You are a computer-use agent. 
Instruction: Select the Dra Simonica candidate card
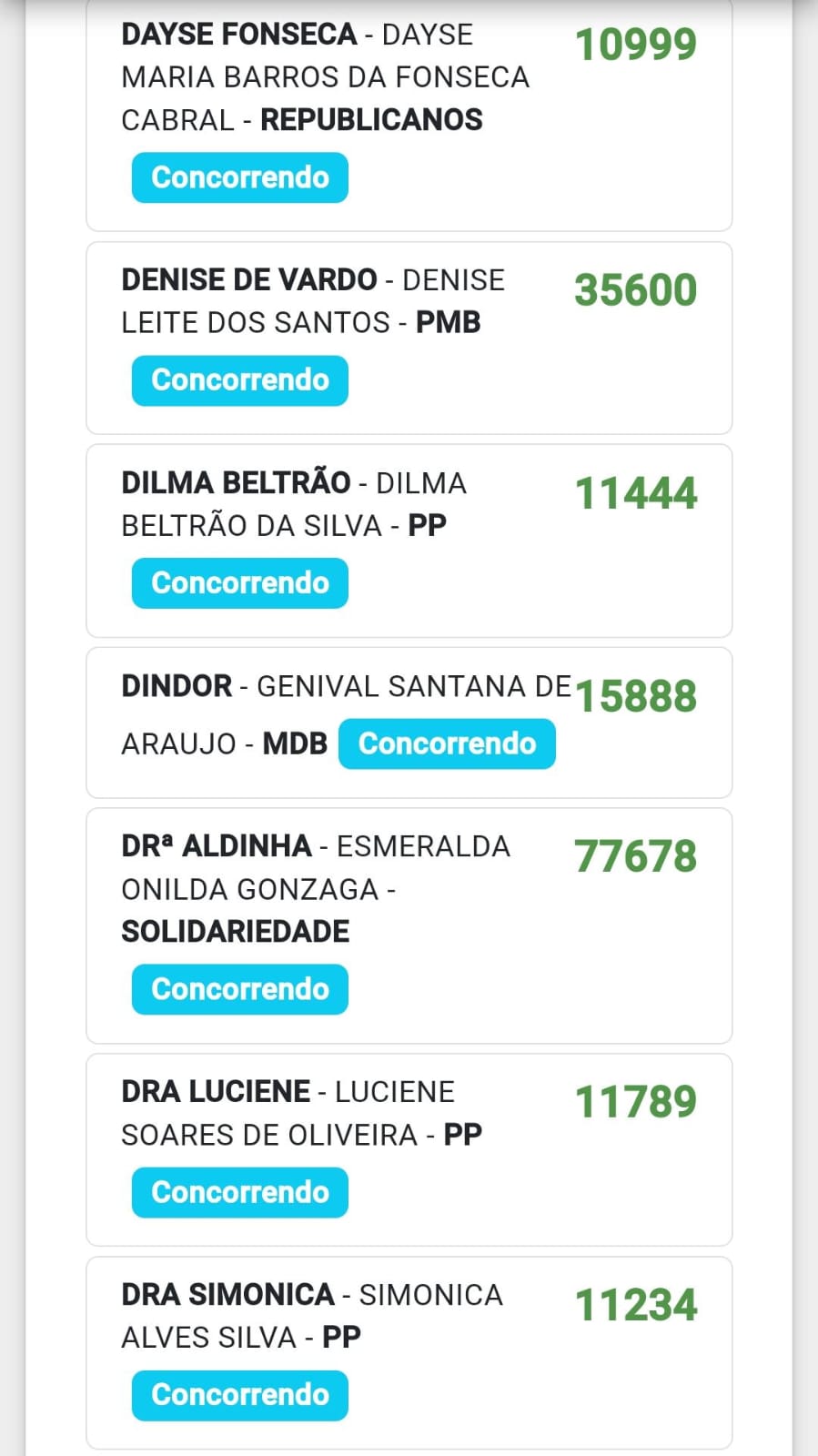pyautogui.click(x=409, y=1353)
